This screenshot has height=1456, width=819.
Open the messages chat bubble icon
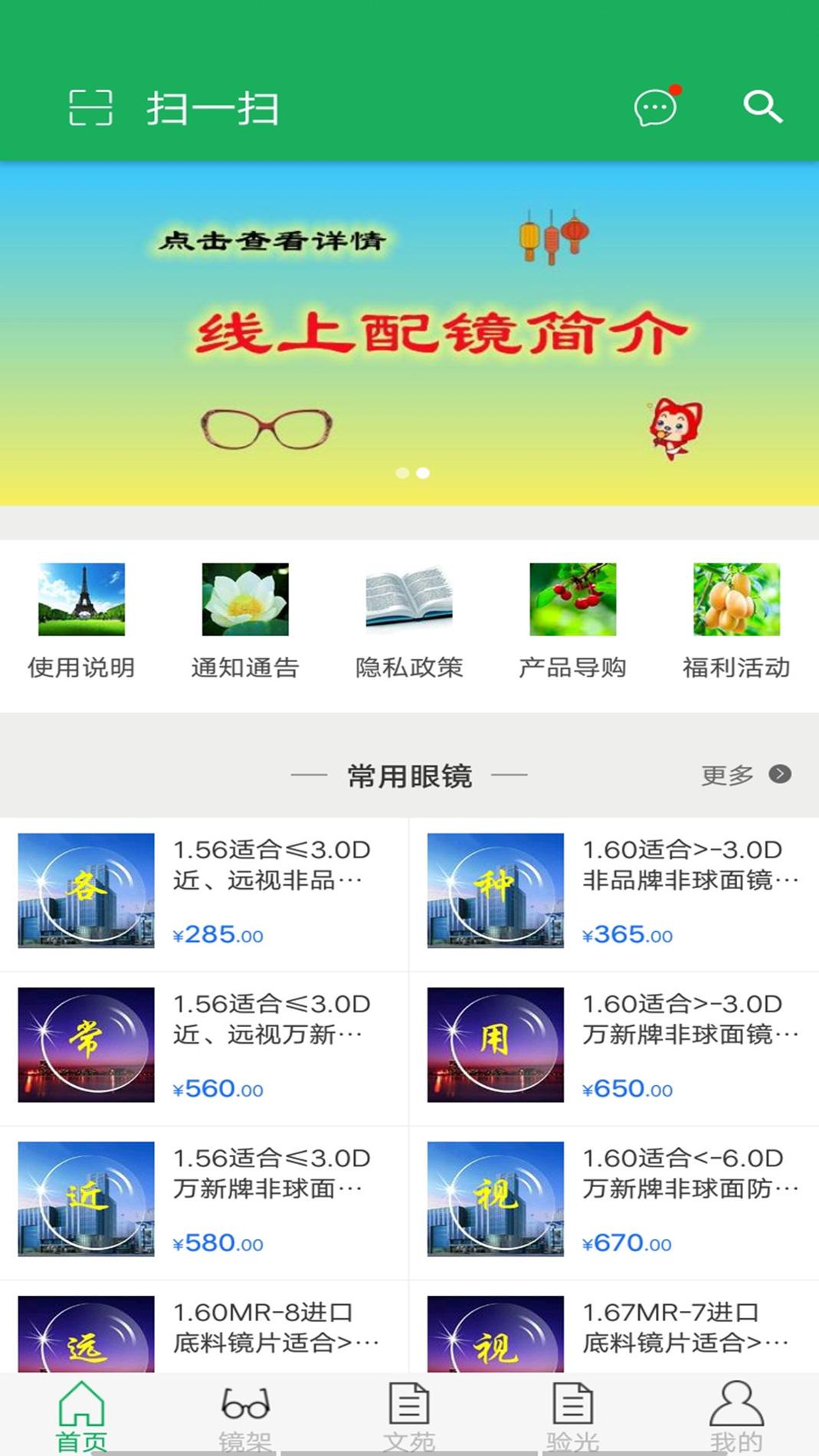(x=654, y=108)
